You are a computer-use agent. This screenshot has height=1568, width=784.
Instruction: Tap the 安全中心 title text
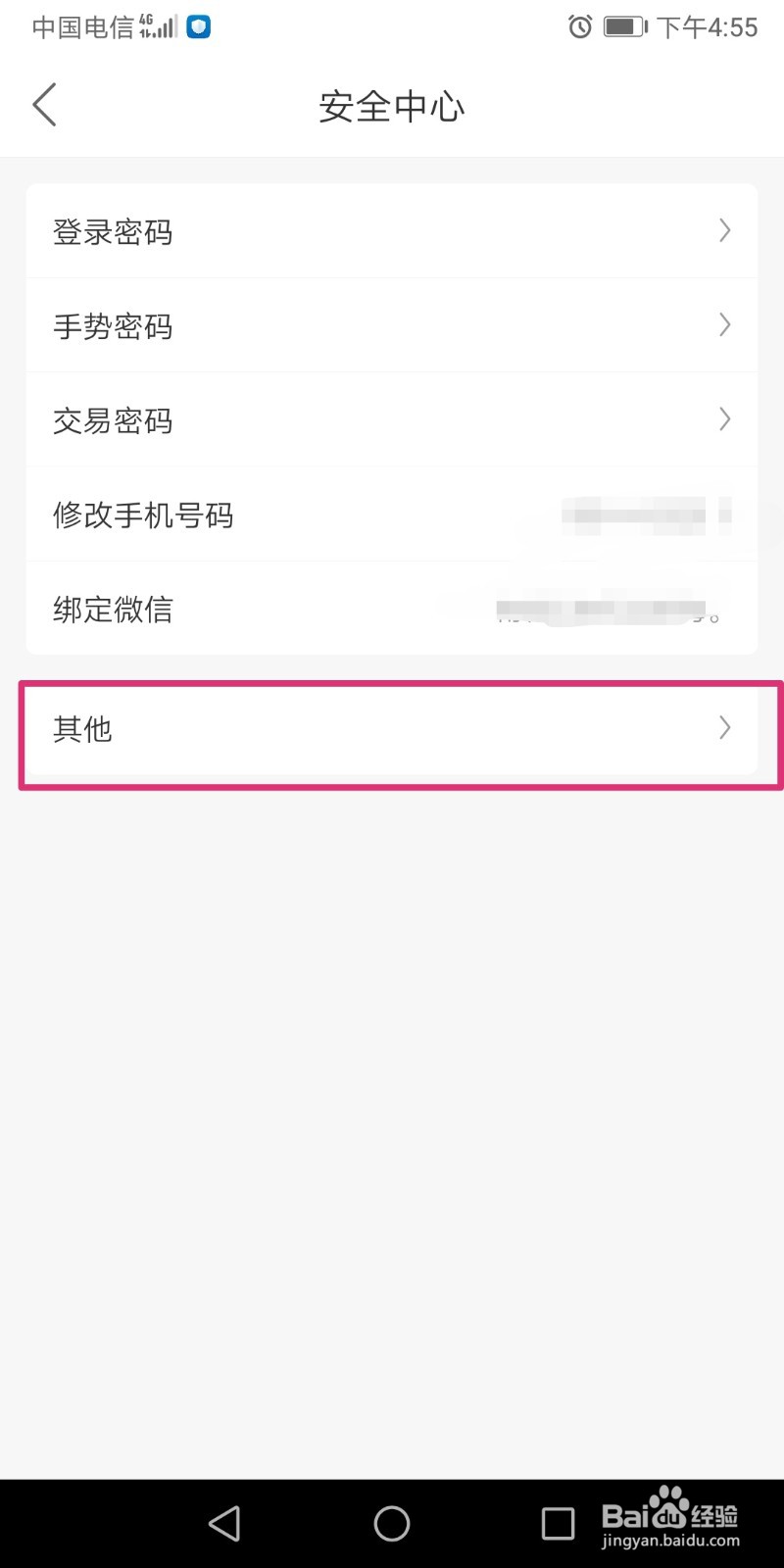(392, 106)
